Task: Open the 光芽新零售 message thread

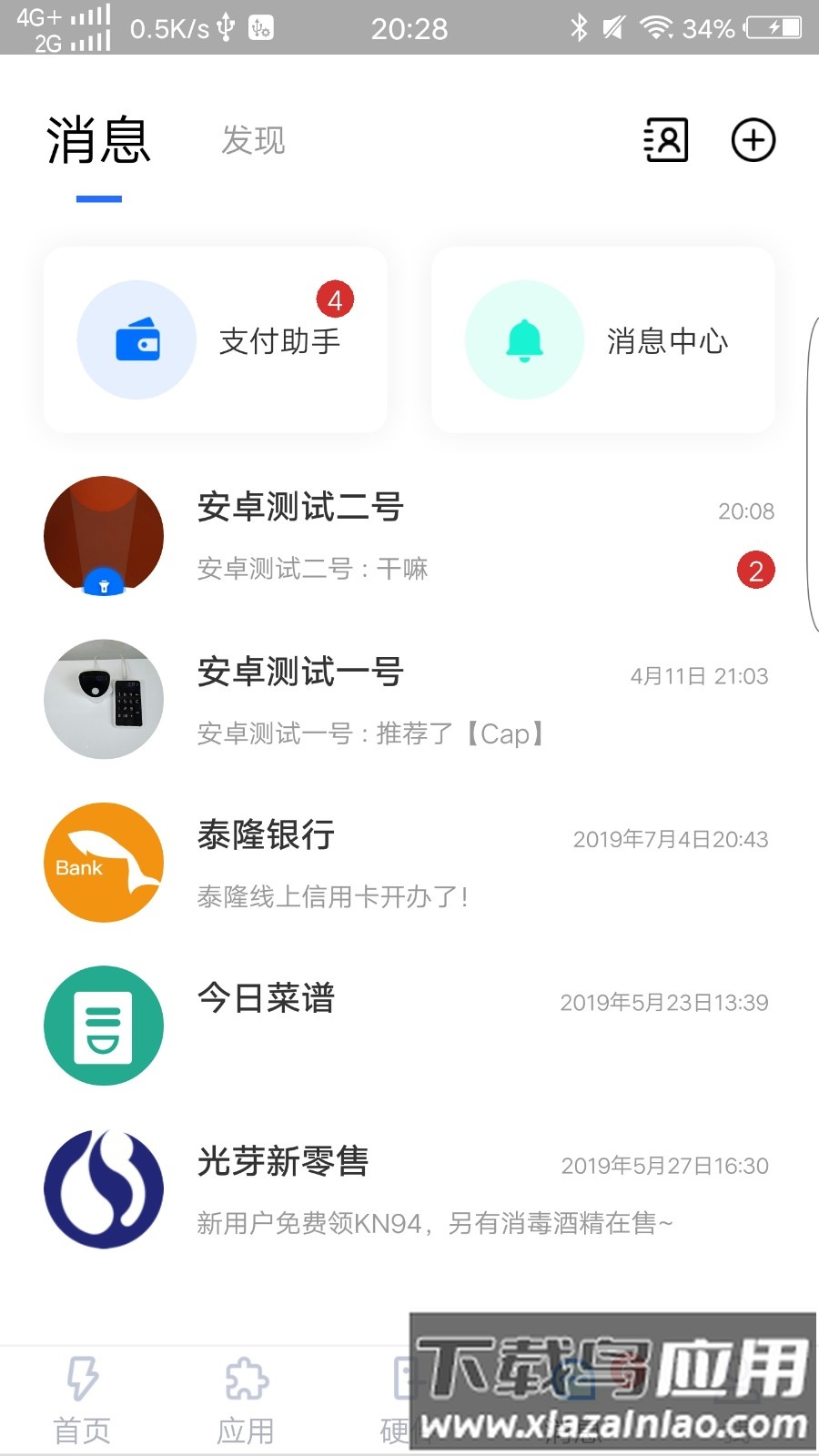Action: (x=409, y=1189)
